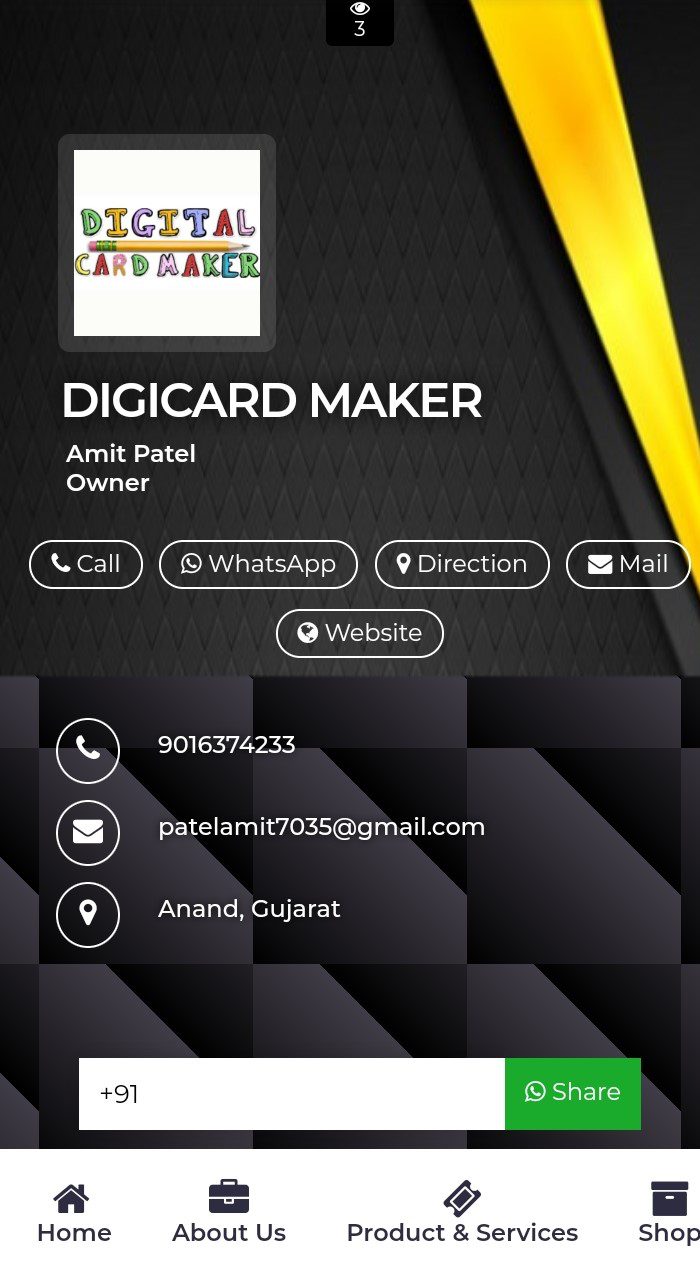Tap the Mail button

coord(628,564)
